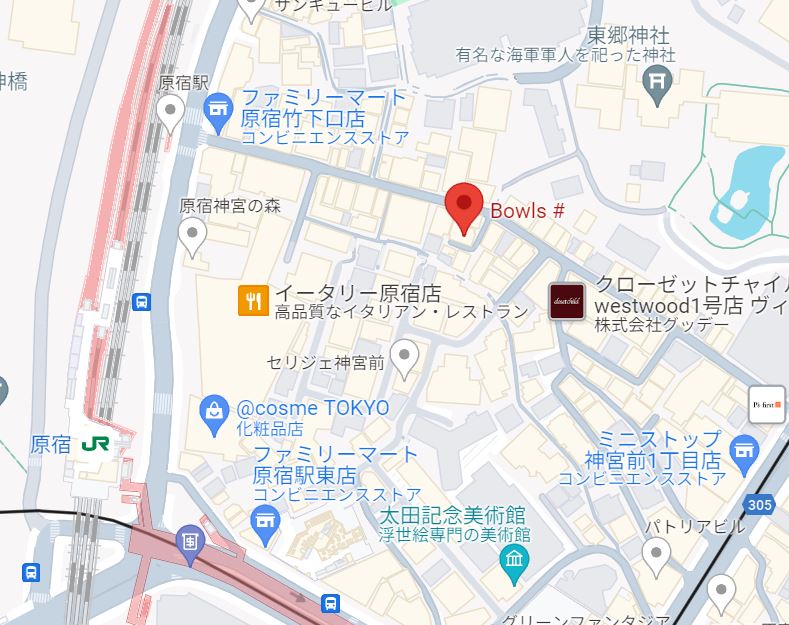
Task: Tap the ファミリーマート原宿駅東店 store marker
Action: tap(264, 519)
